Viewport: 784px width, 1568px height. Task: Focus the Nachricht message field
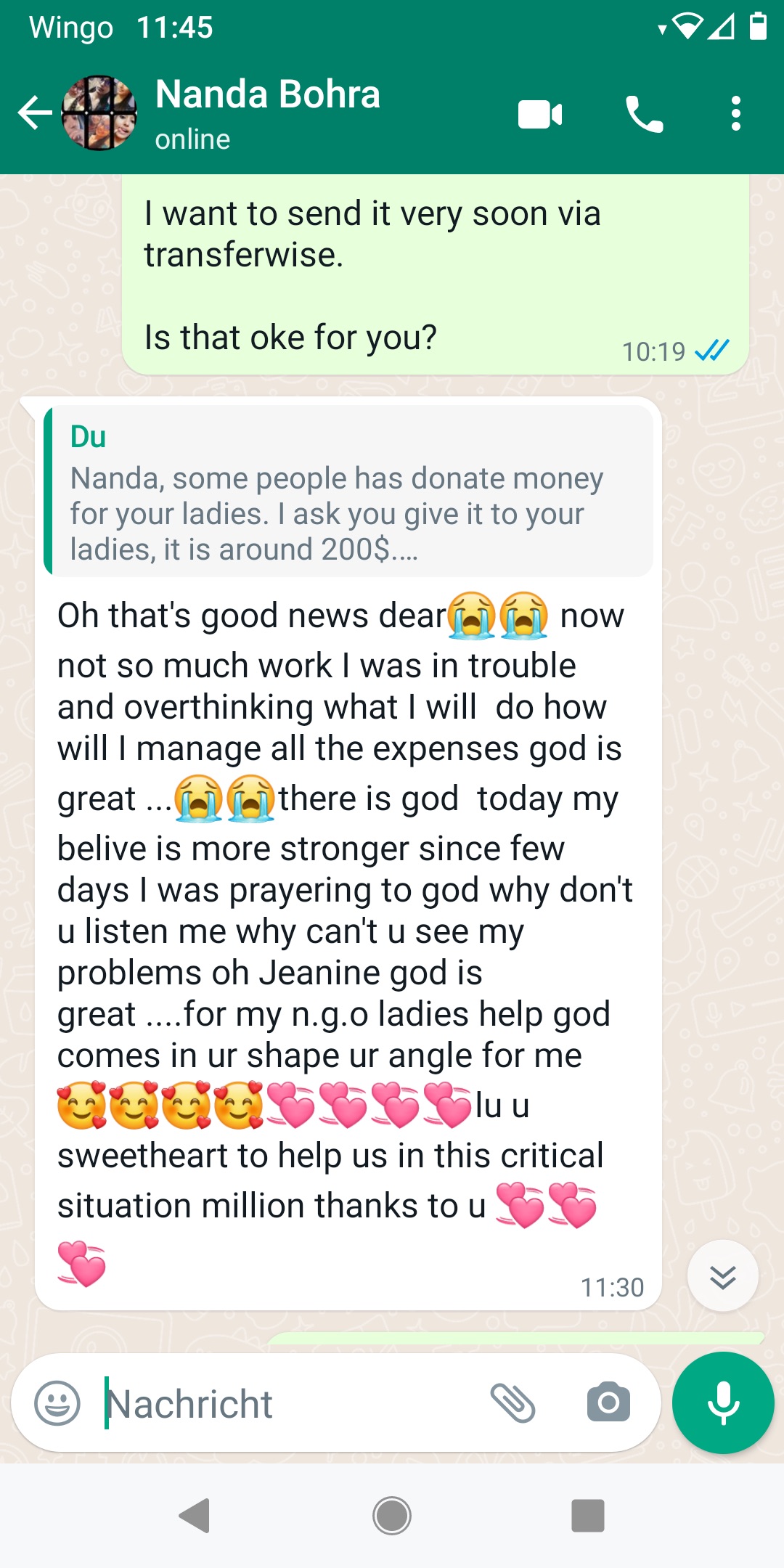(290, 1404)
